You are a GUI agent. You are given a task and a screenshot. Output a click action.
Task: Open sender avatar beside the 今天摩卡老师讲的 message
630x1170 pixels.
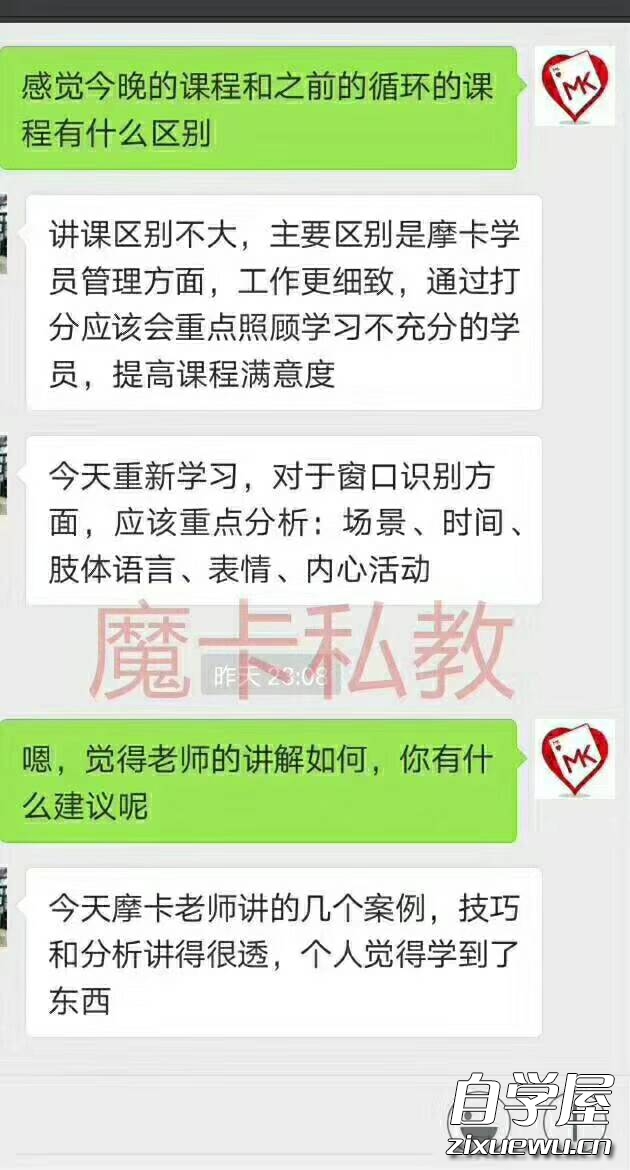tap(4, 907)
